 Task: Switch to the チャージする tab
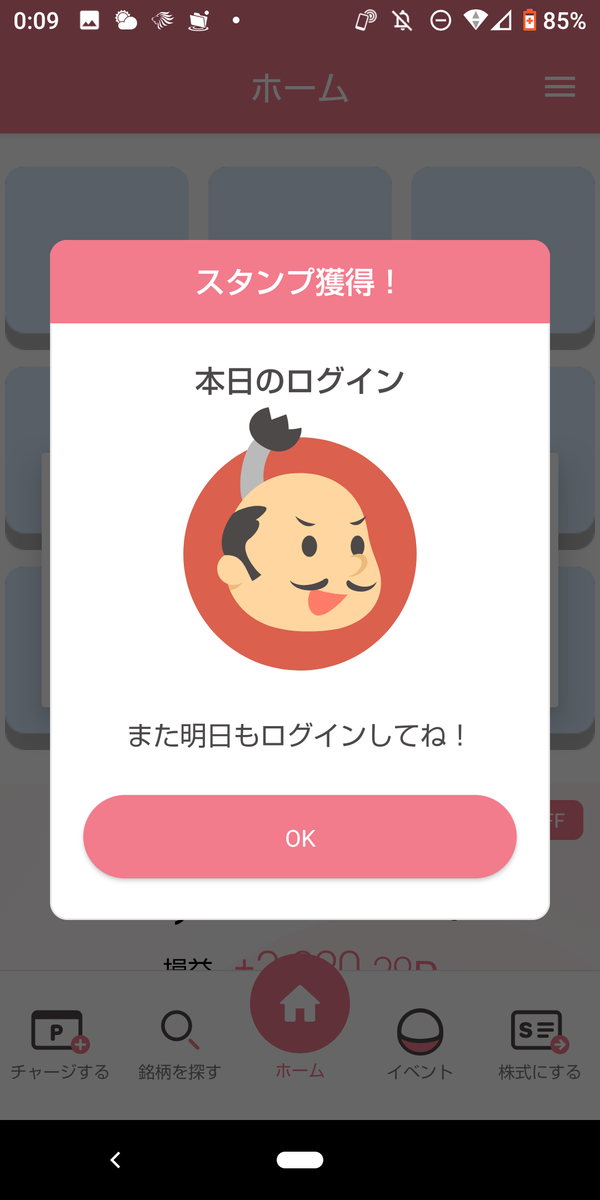tap(59, 1044)
